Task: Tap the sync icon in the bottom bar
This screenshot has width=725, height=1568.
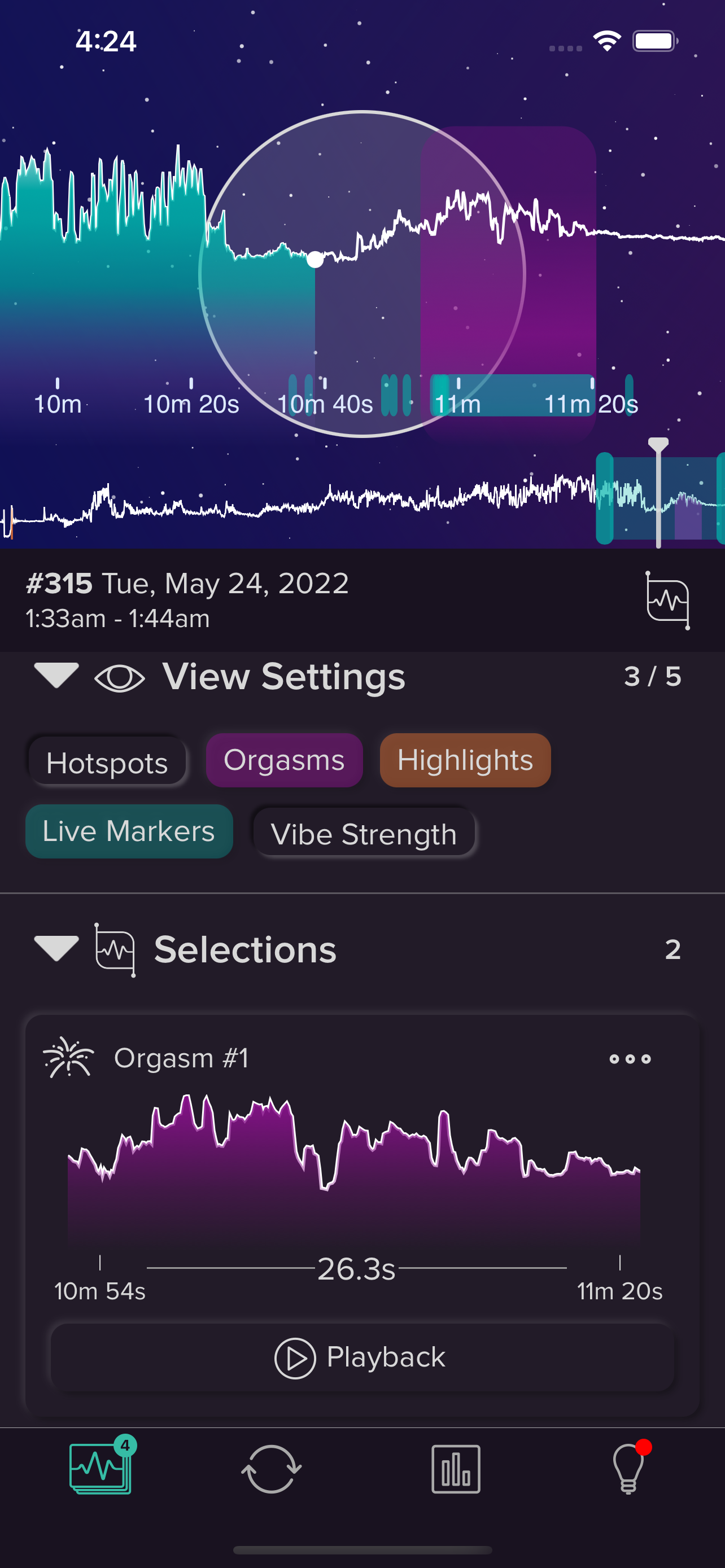Action: coord(272,1468)
